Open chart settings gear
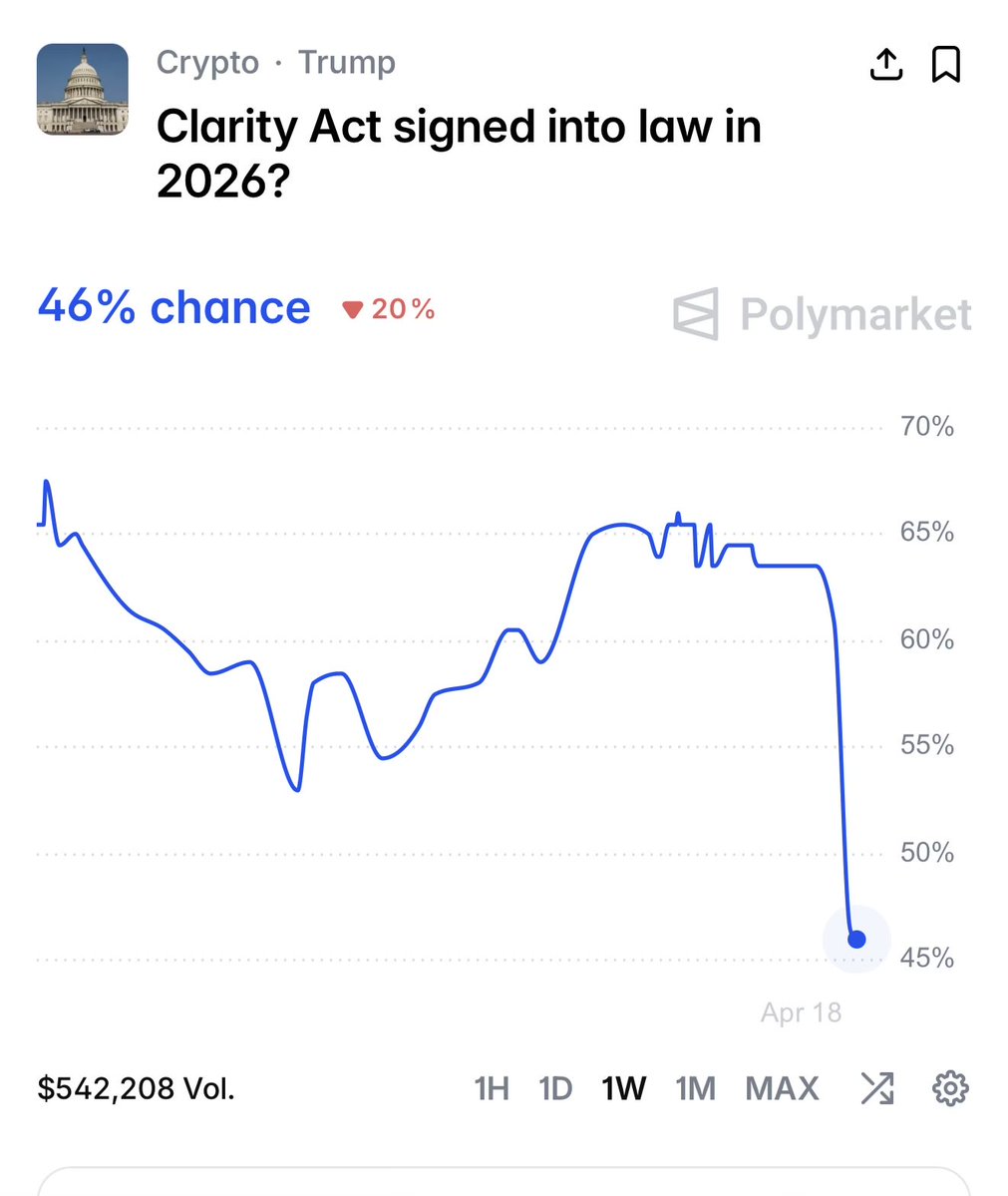Image resolution: width=1008 pixels, height=1196 pixels. coord(950,1087)
